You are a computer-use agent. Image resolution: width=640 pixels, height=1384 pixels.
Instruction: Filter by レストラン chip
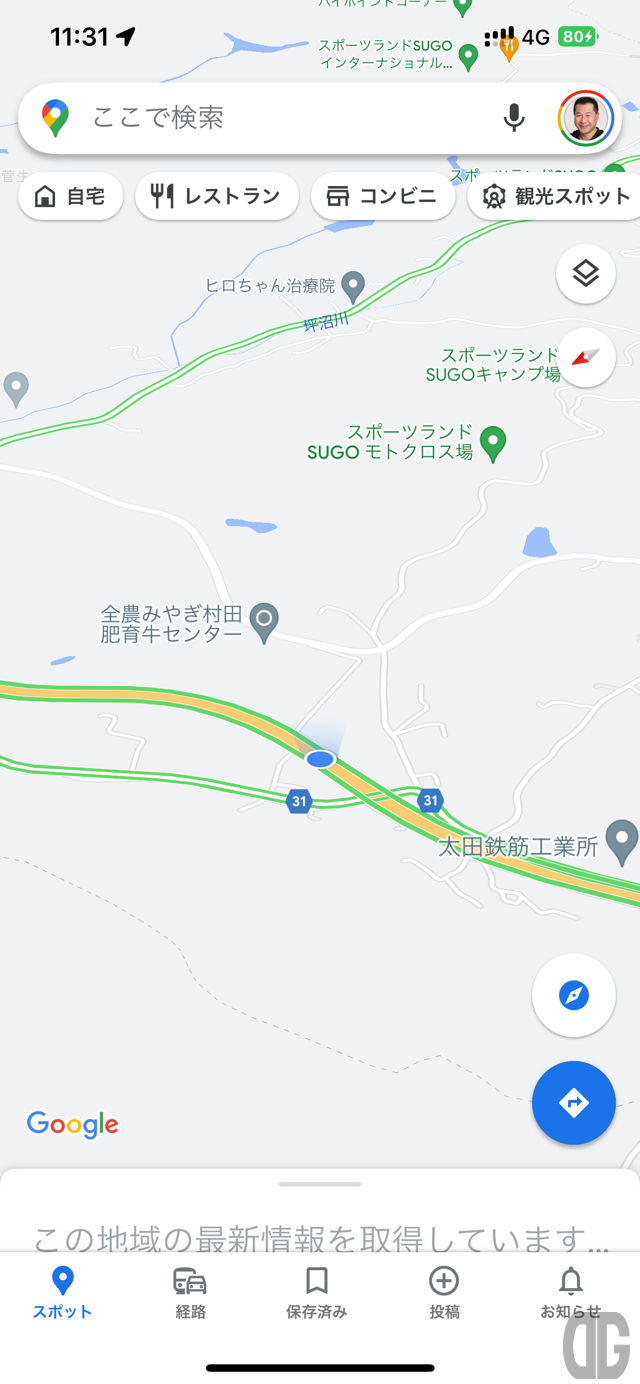coord(217,196)
